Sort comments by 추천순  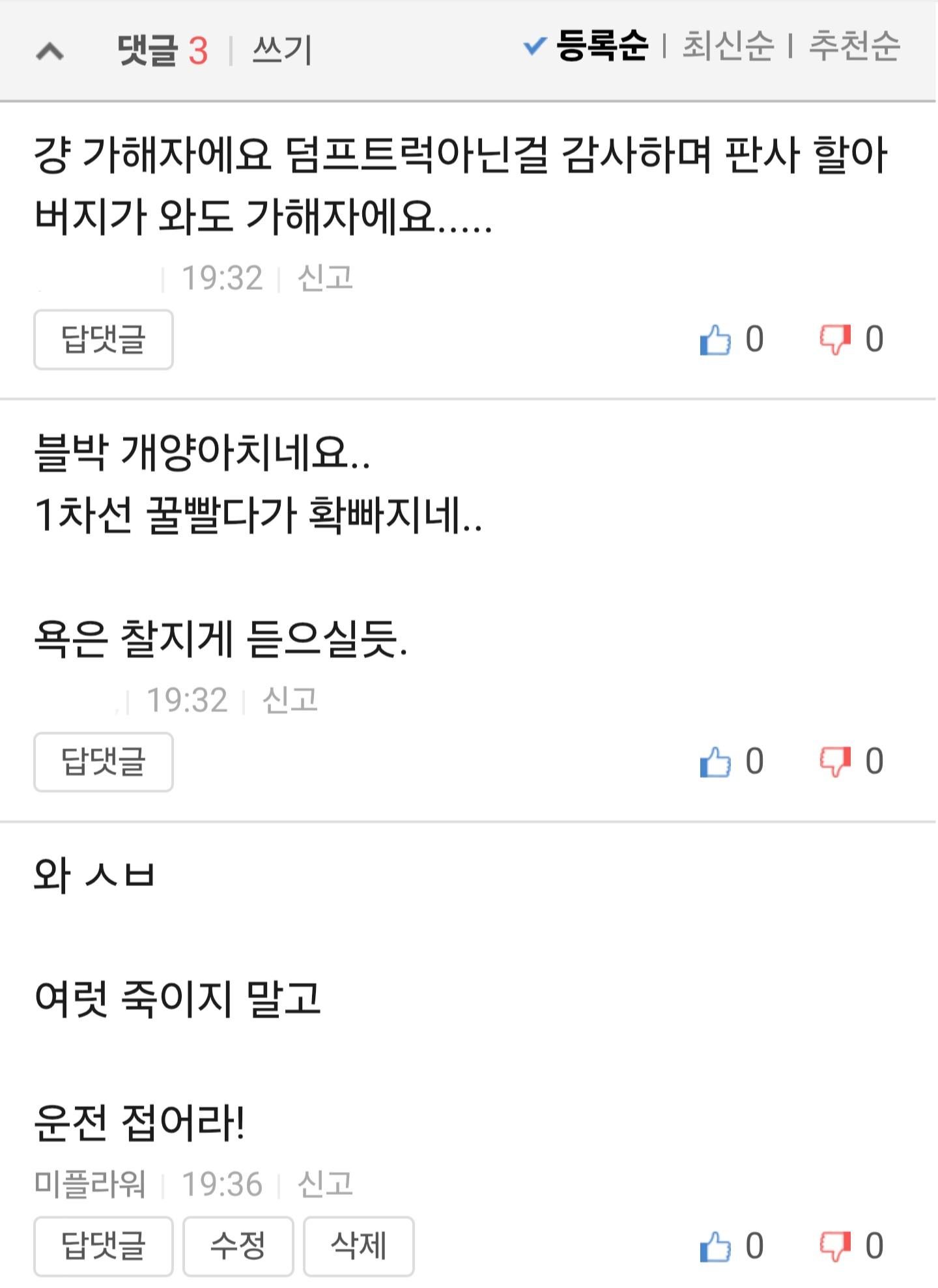click(854, 46)
